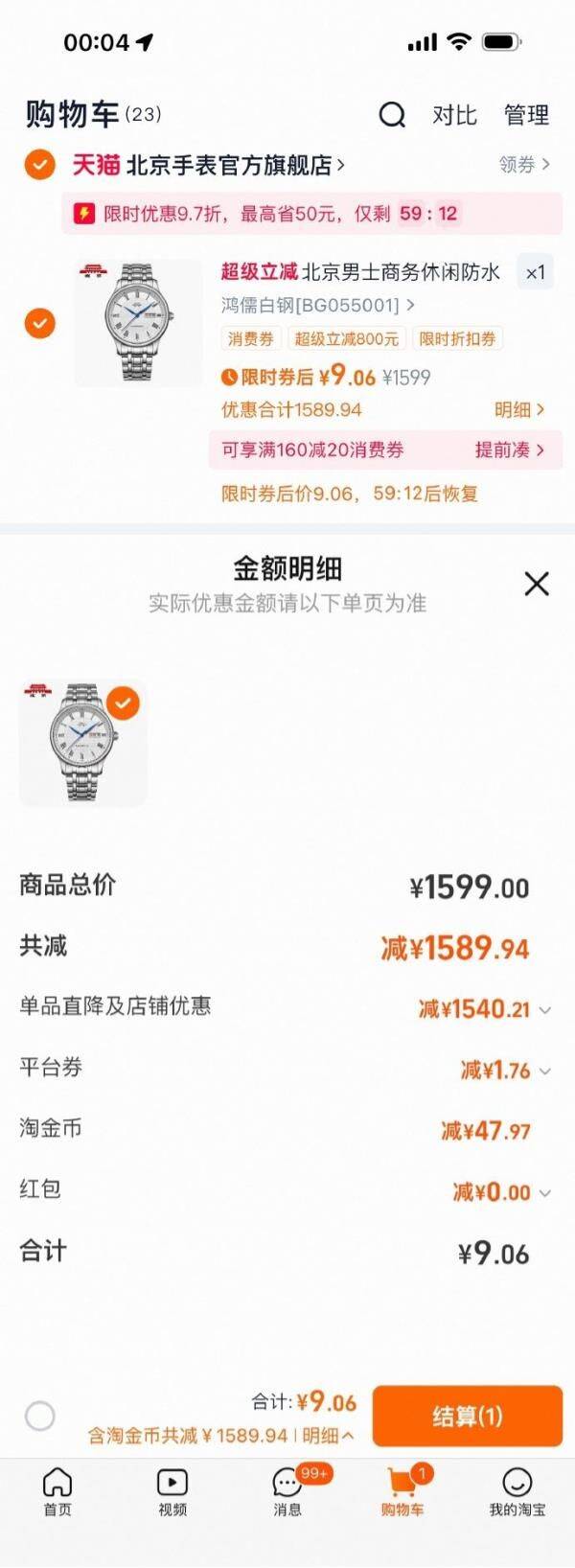Switch to the 消息 messages tab

click(x=287, y=1491)
